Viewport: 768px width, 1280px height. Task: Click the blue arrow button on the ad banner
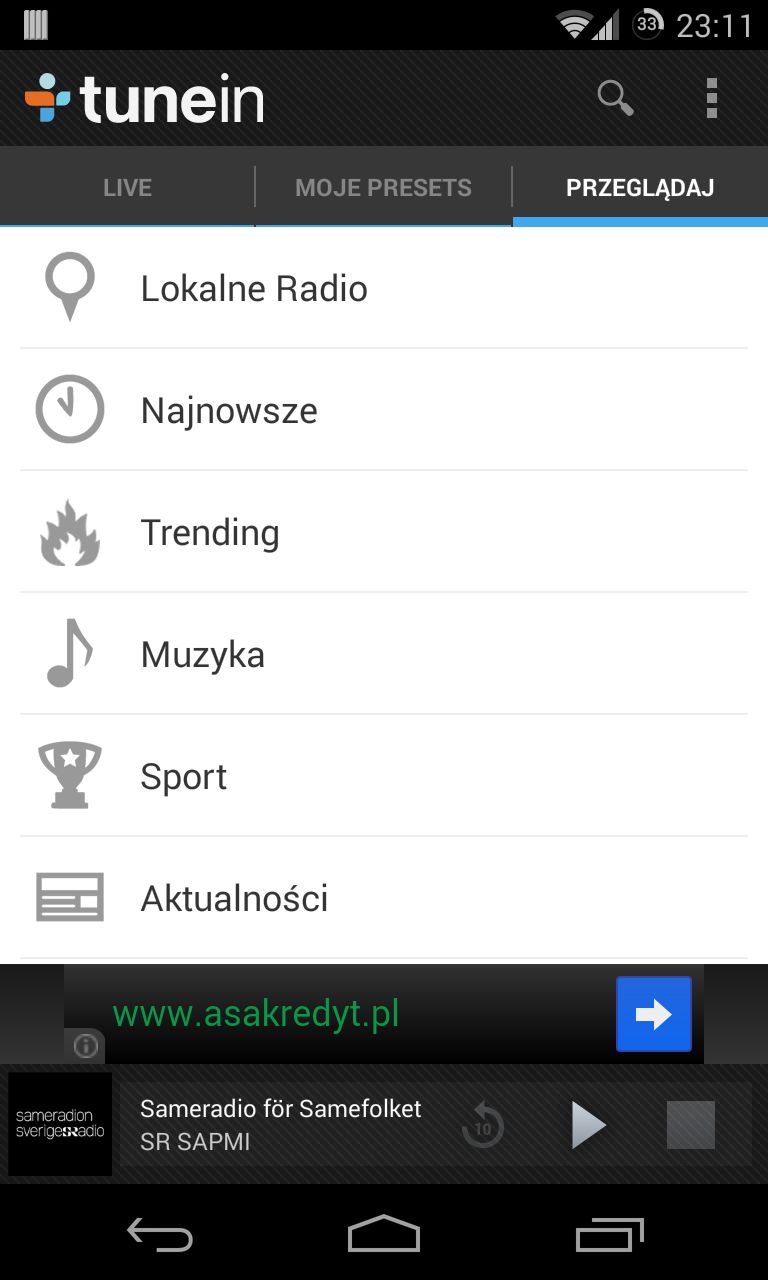point(653,1013)
